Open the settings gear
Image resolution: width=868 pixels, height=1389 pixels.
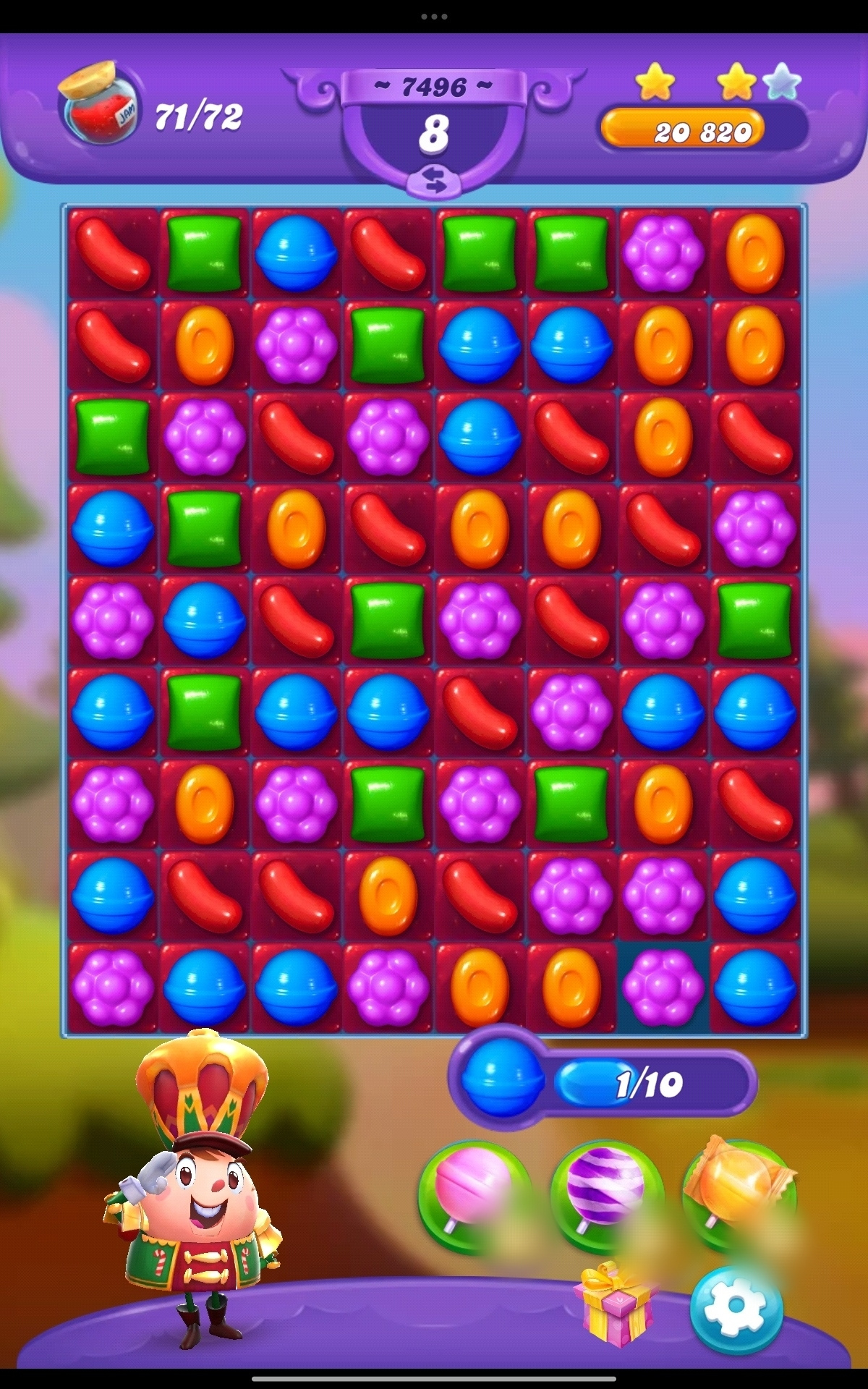tap(736, 1307)
